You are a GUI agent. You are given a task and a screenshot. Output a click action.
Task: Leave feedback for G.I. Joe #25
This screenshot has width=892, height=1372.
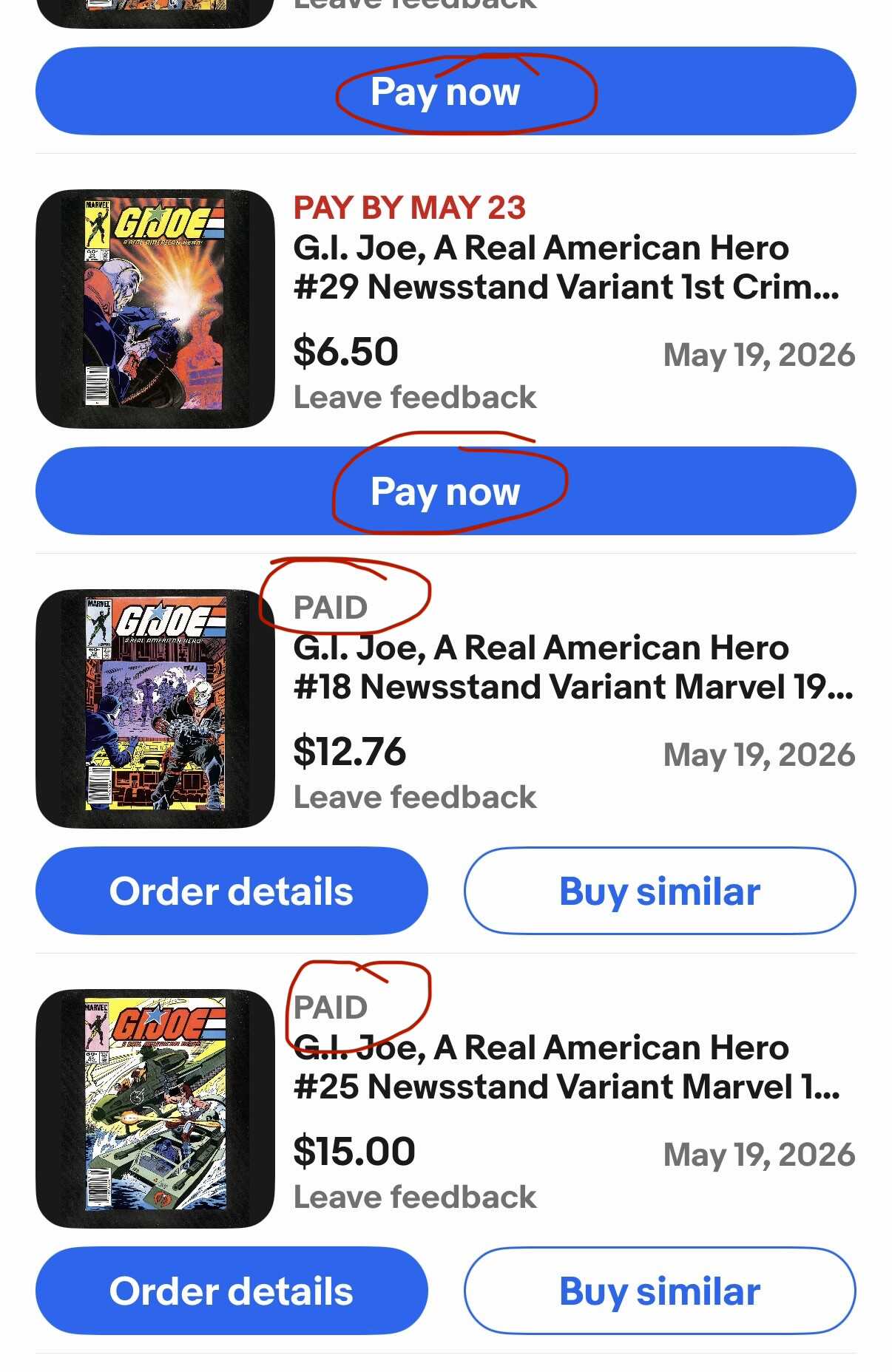coord(415,1198)
